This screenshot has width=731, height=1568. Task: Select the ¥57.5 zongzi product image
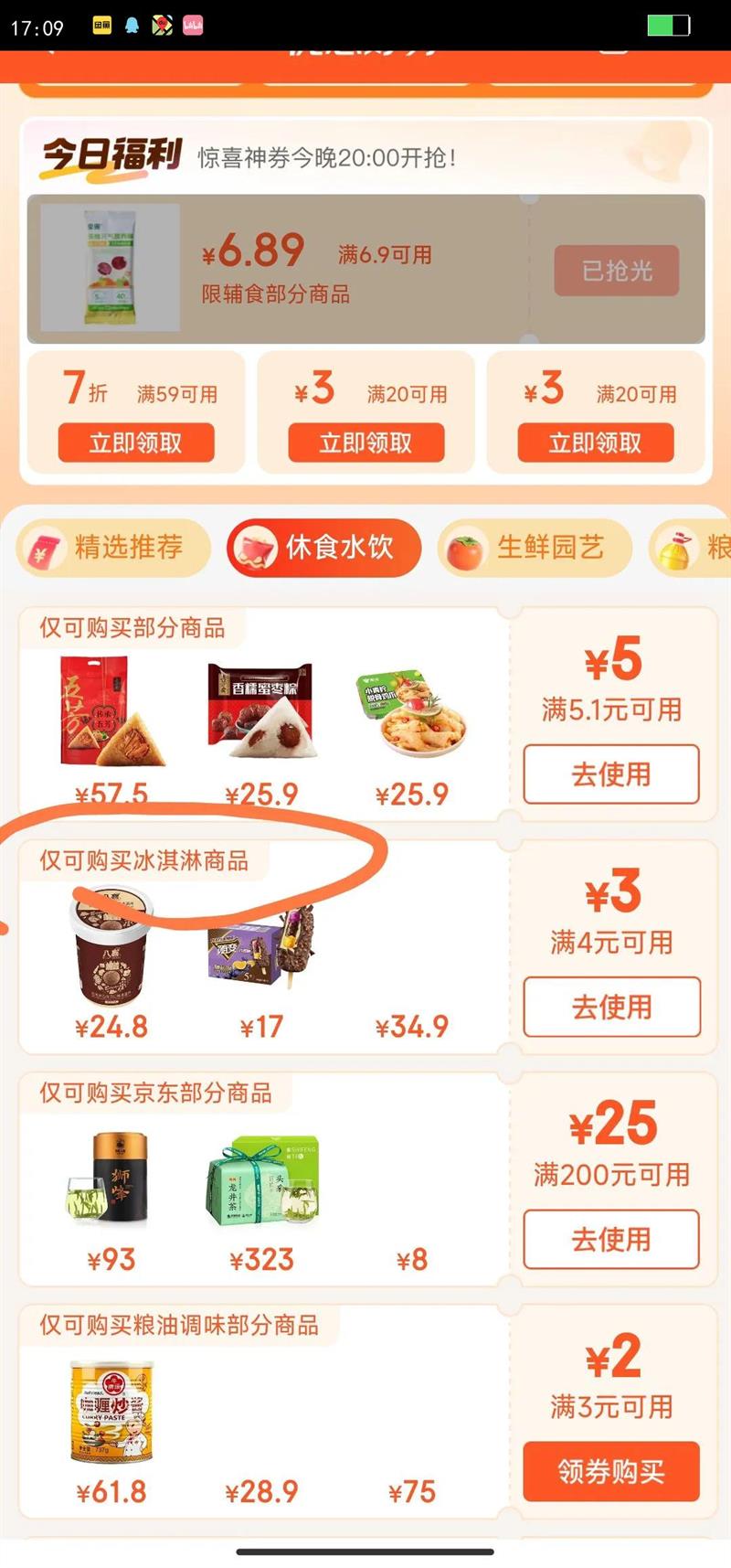pos(111,713)
